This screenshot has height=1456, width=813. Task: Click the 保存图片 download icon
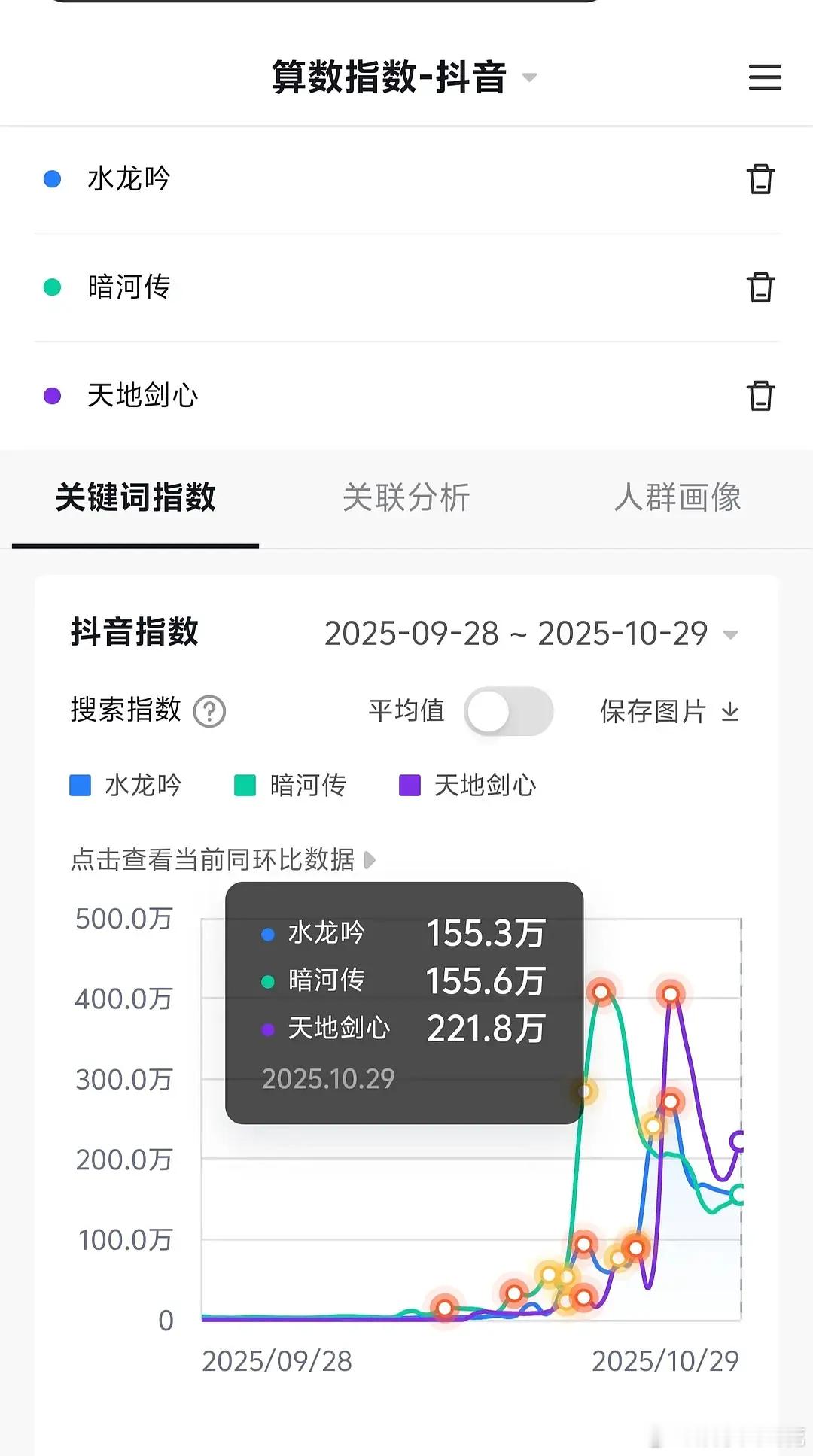point(729,711)
